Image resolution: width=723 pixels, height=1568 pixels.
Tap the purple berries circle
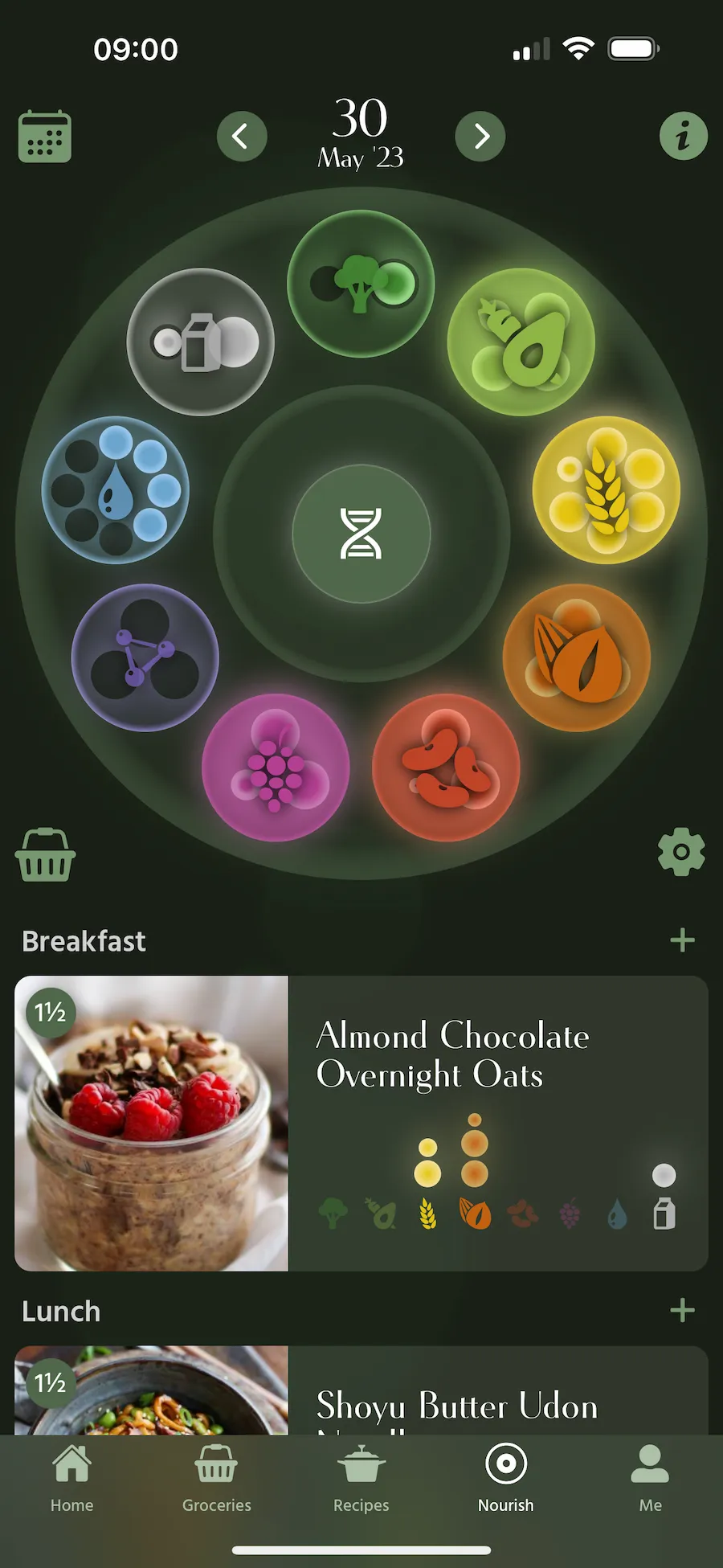(276, 768)
